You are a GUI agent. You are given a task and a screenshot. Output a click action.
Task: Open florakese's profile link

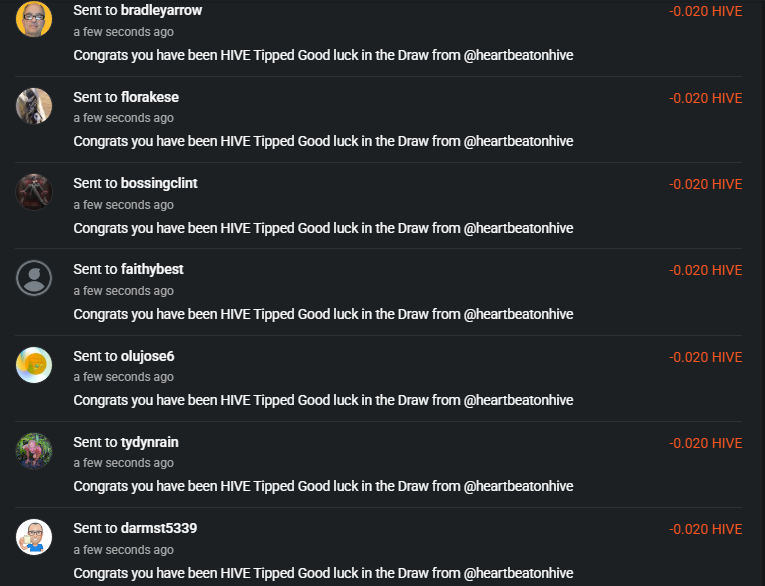point(149,97)
